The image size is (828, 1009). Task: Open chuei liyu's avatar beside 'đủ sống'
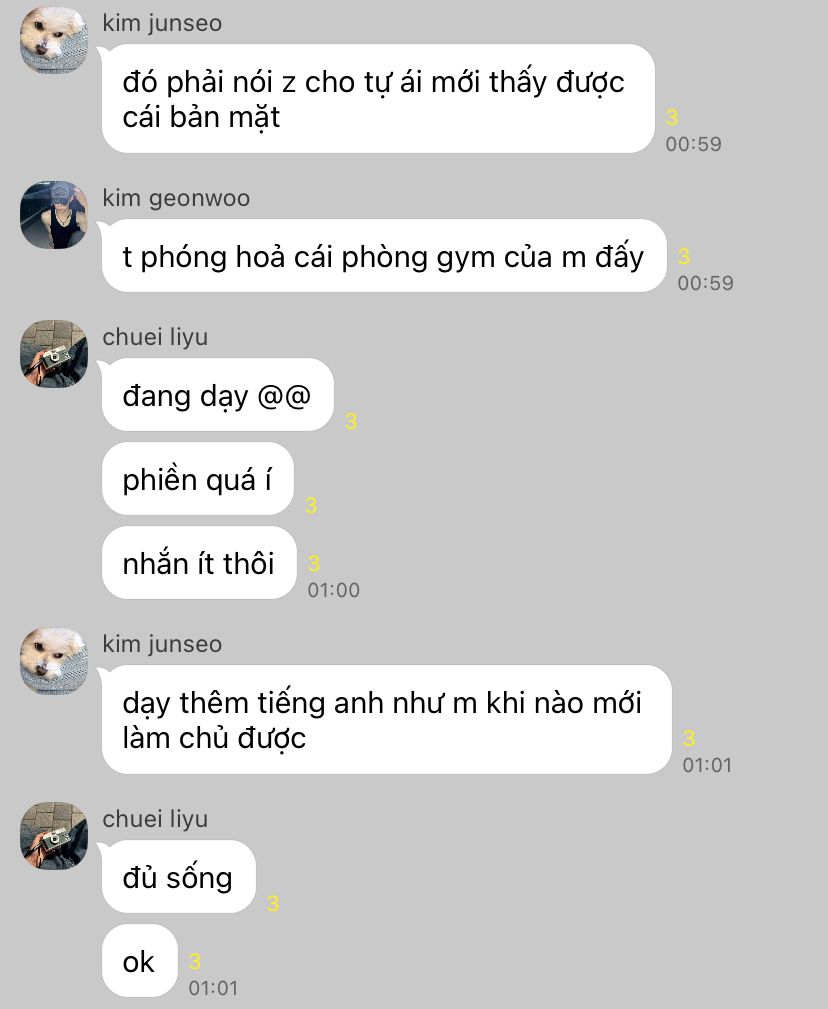[54, 836]
